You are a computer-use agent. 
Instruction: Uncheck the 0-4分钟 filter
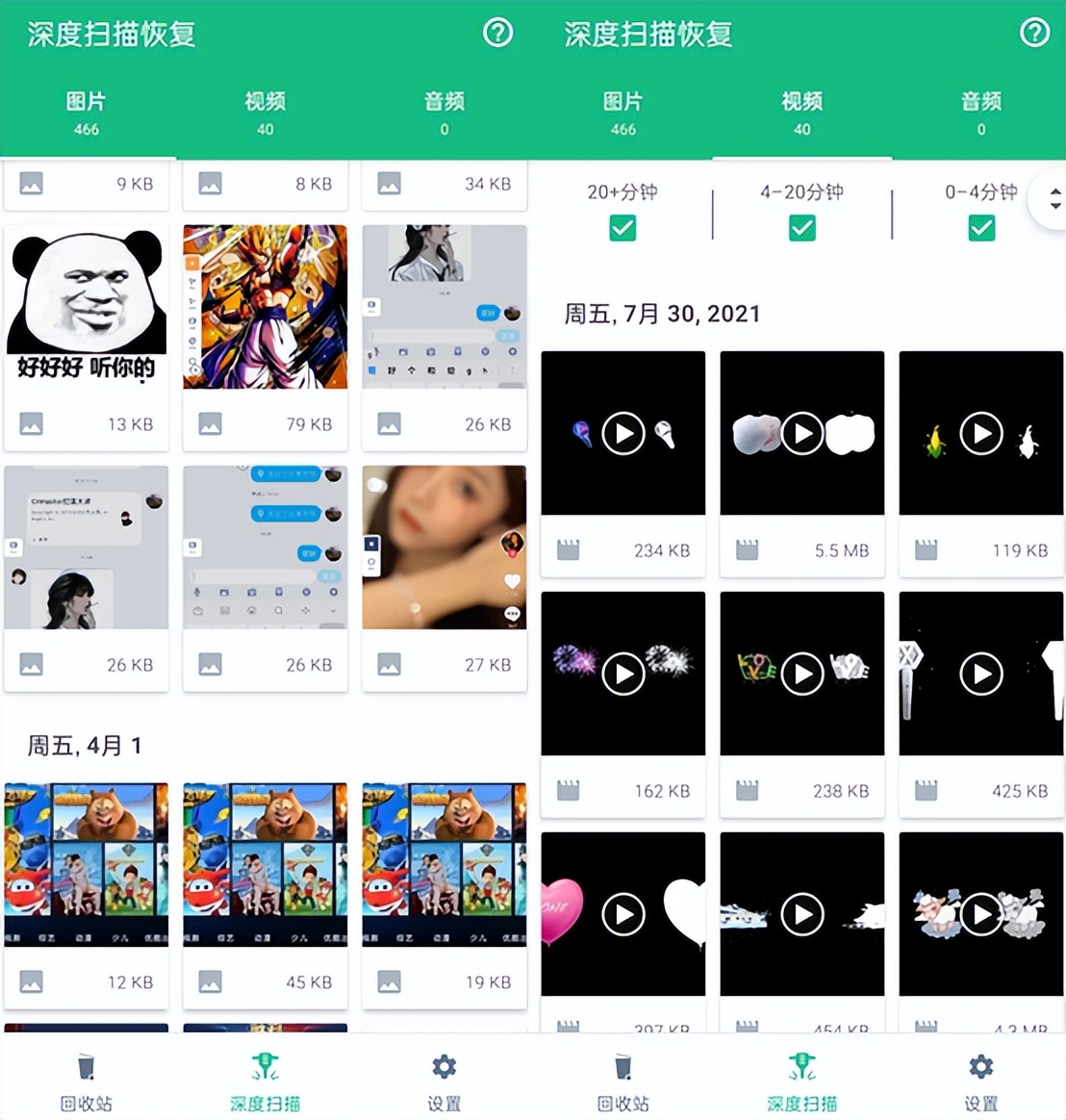click(x=980, y=228)
